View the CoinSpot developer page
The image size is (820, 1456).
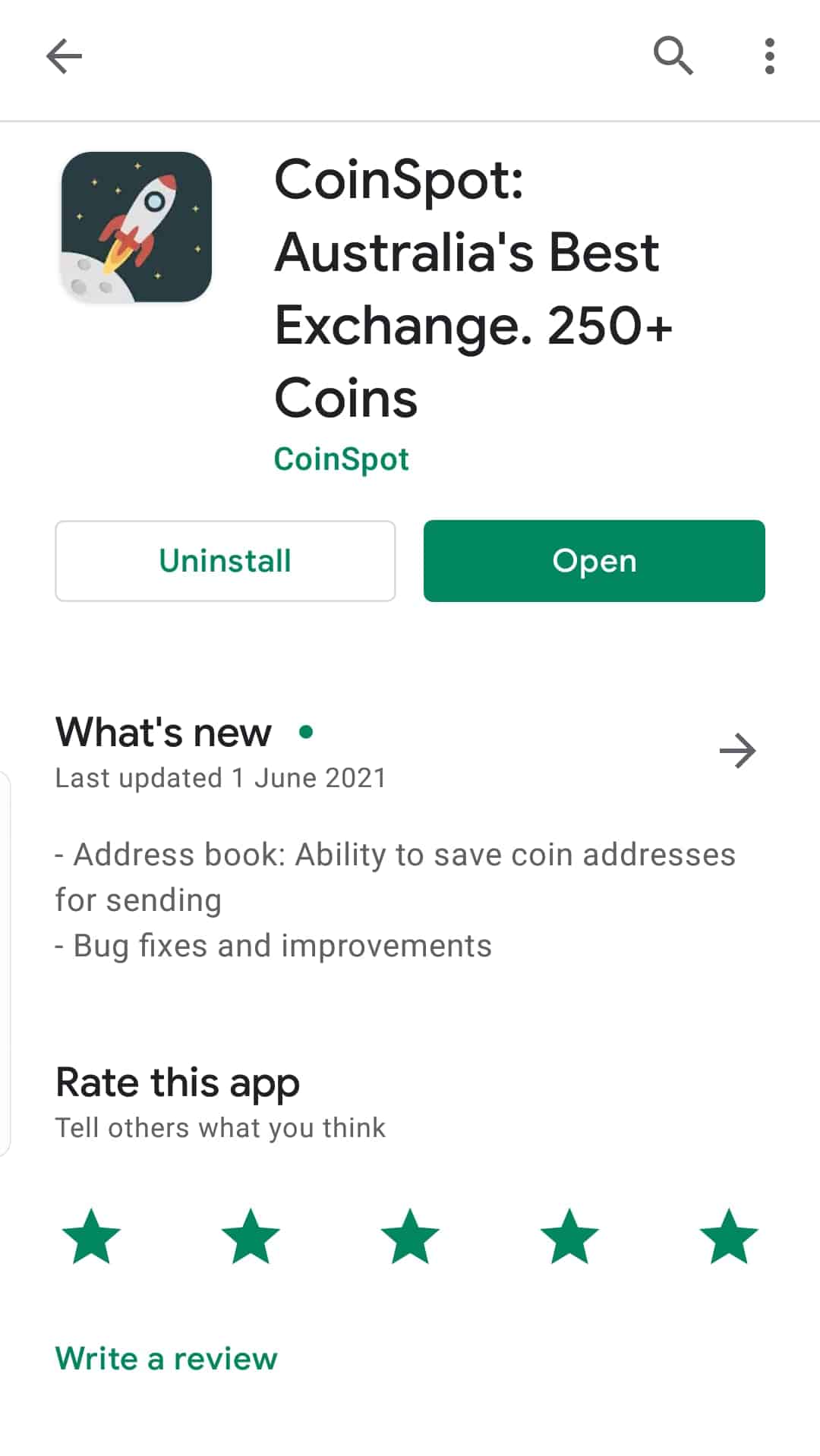click(x=341, y=459)
